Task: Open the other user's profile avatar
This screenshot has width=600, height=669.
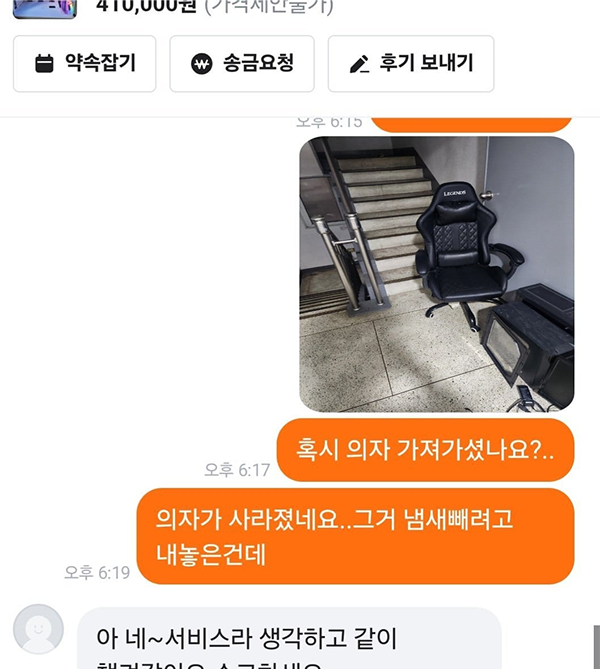Action: tap(38, 630)
